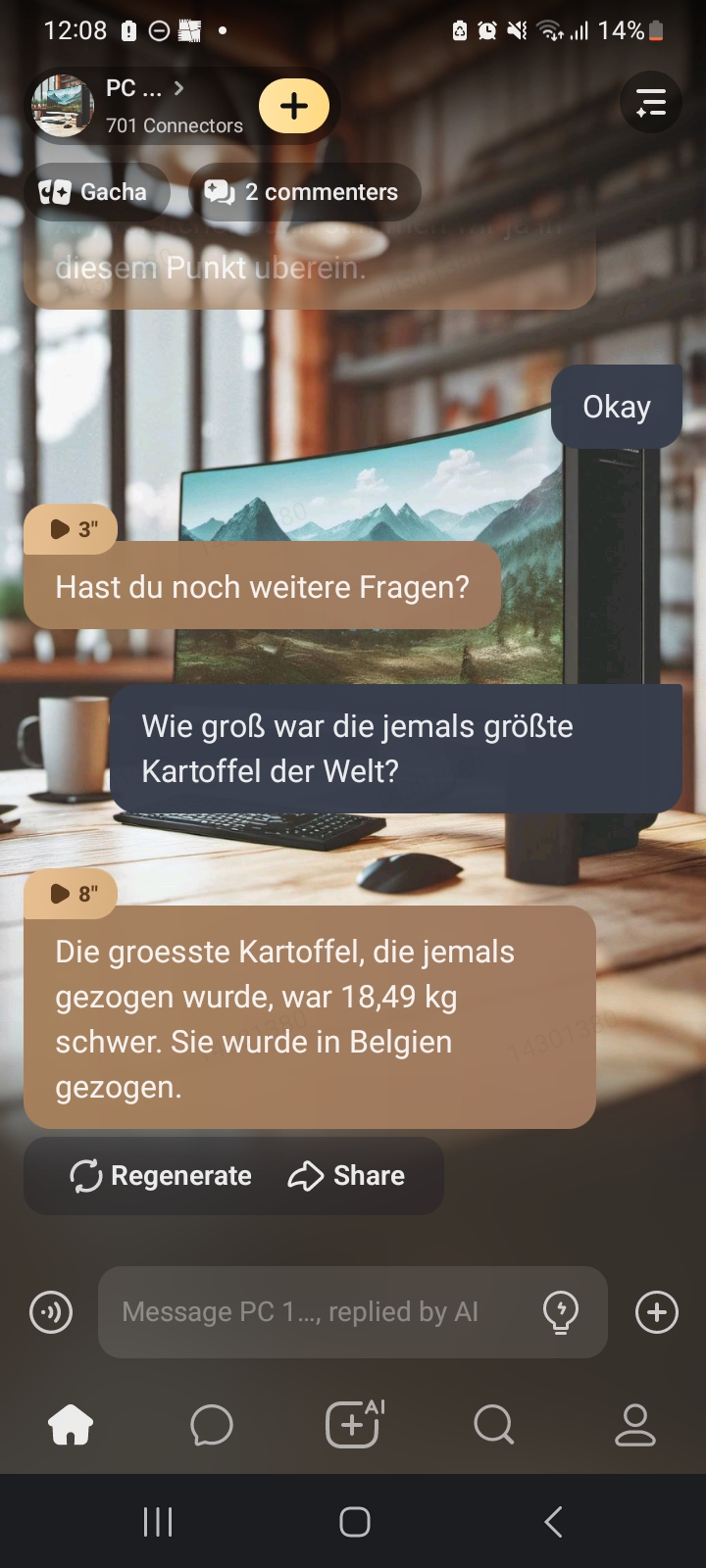
Task: Tap the lightbulb suggestion icon
Action: tap(561, 1312)
